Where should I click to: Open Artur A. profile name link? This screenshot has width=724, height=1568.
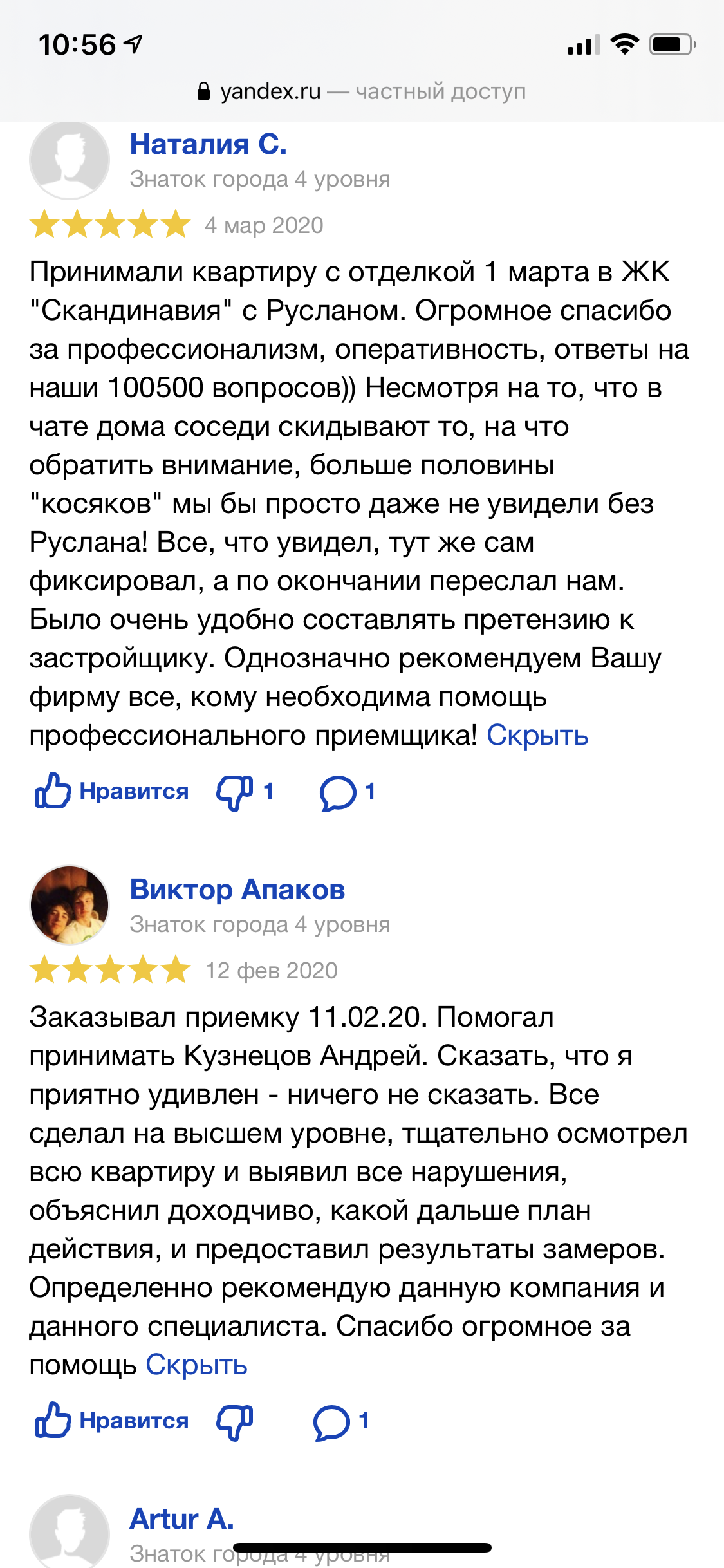click(x=181, y=1519)
